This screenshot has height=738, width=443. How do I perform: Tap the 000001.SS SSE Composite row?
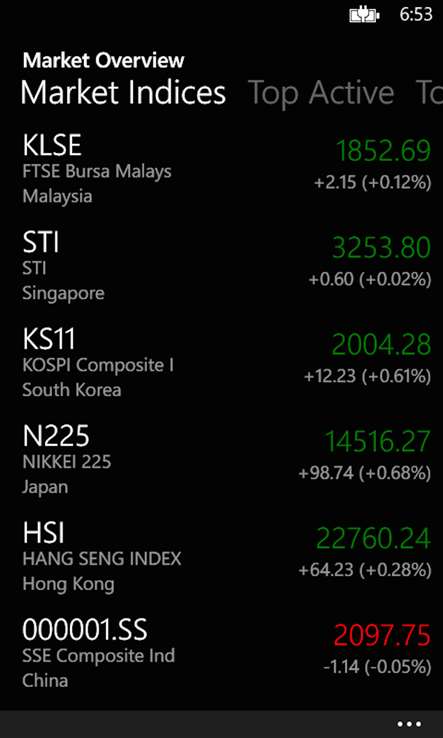pos(226,655)
